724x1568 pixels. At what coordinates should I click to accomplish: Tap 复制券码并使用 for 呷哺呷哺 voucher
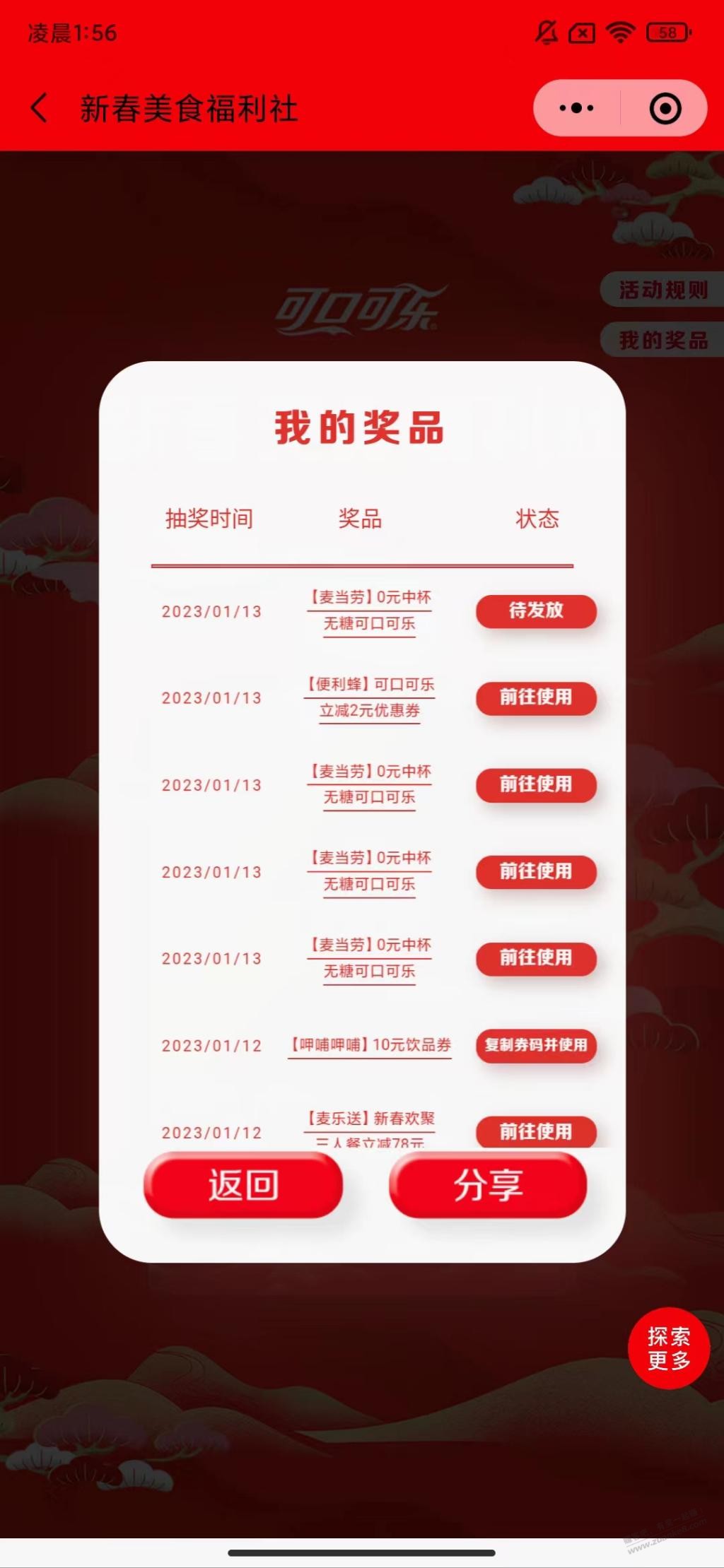pyautogui.click(x=536, y=1045)
